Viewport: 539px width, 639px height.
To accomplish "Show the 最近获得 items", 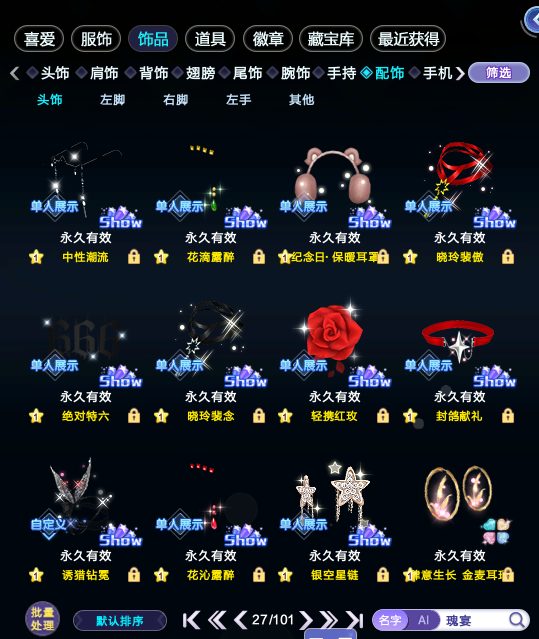I will point(408,39).
